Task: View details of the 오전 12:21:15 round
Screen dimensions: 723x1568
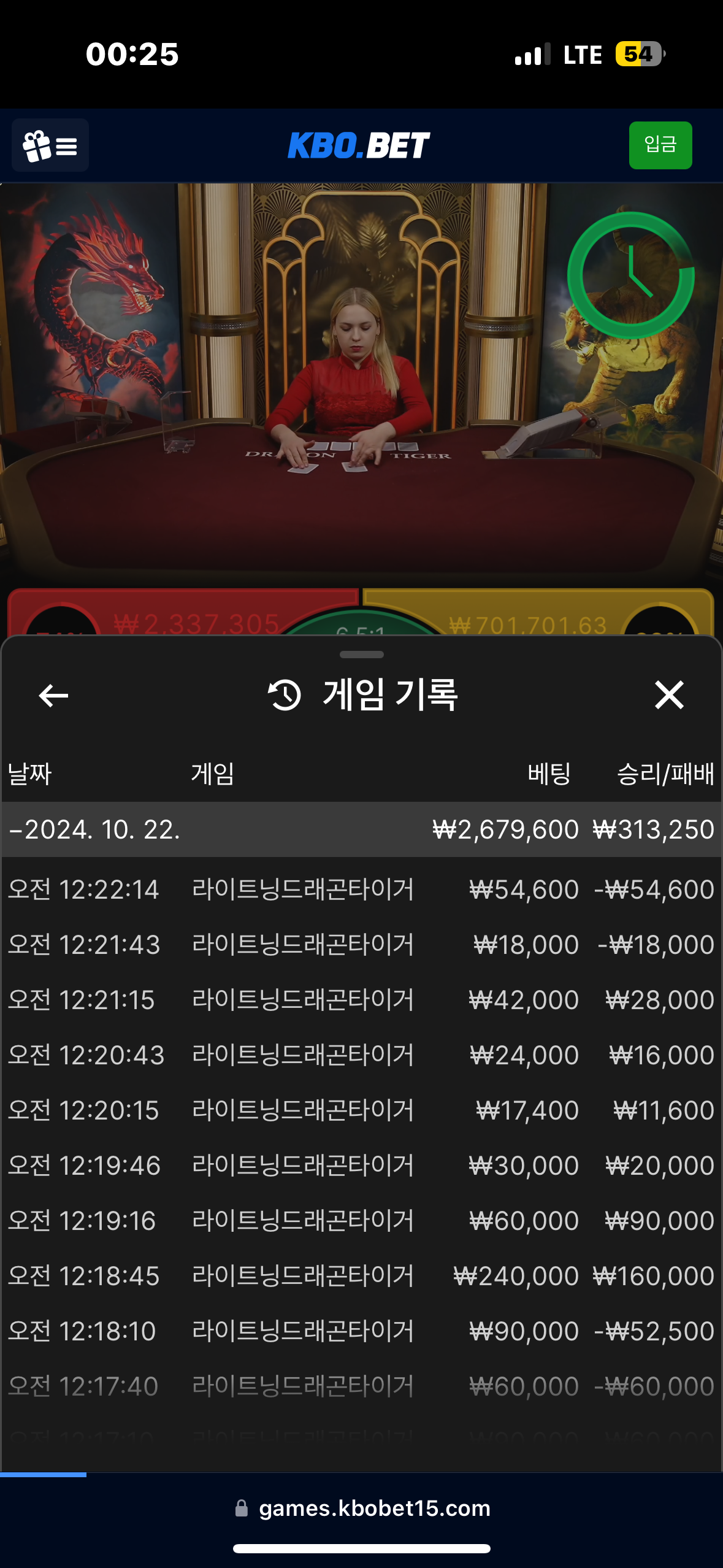Action: (x=361, y=1000)
